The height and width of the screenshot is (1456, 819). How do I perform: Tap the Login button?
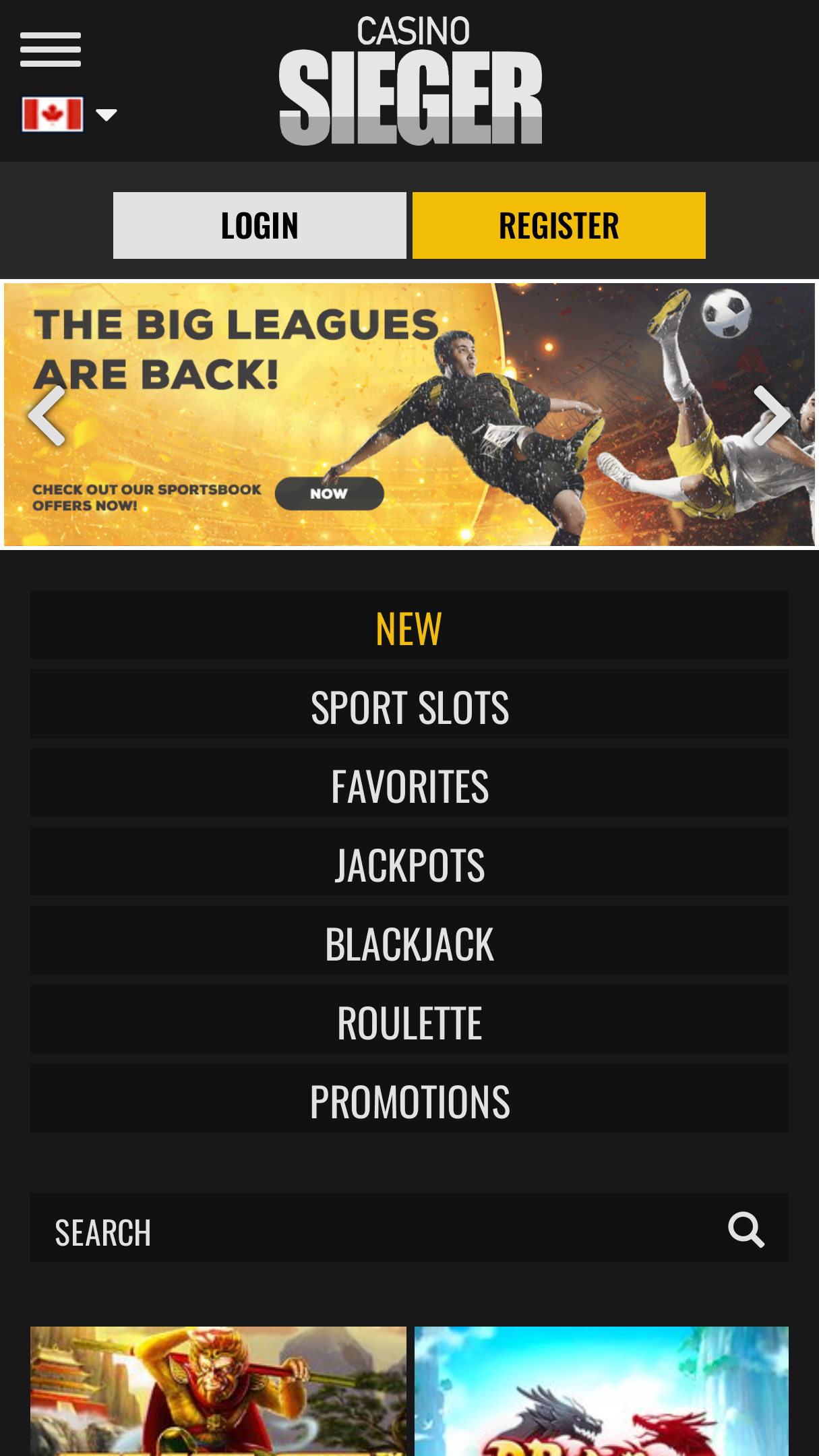click(x=260, y=225)
